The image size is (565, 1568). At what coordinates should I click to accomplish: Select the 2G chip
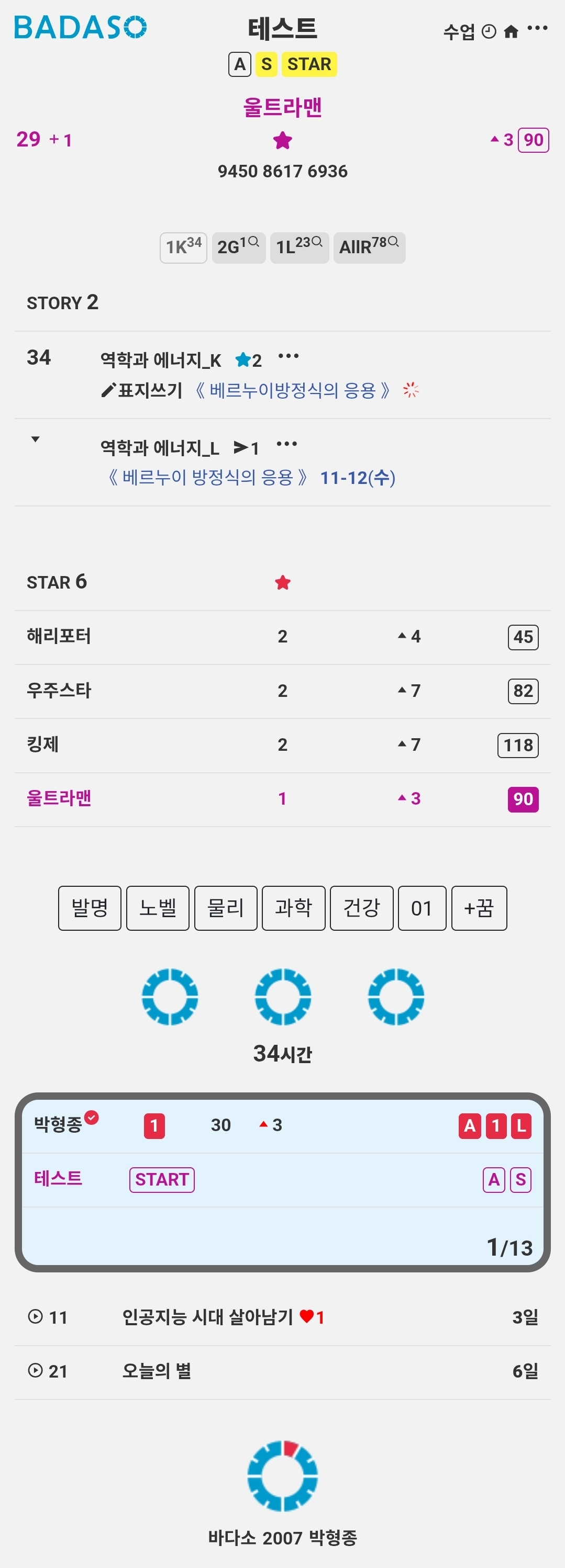coord(238,247)
